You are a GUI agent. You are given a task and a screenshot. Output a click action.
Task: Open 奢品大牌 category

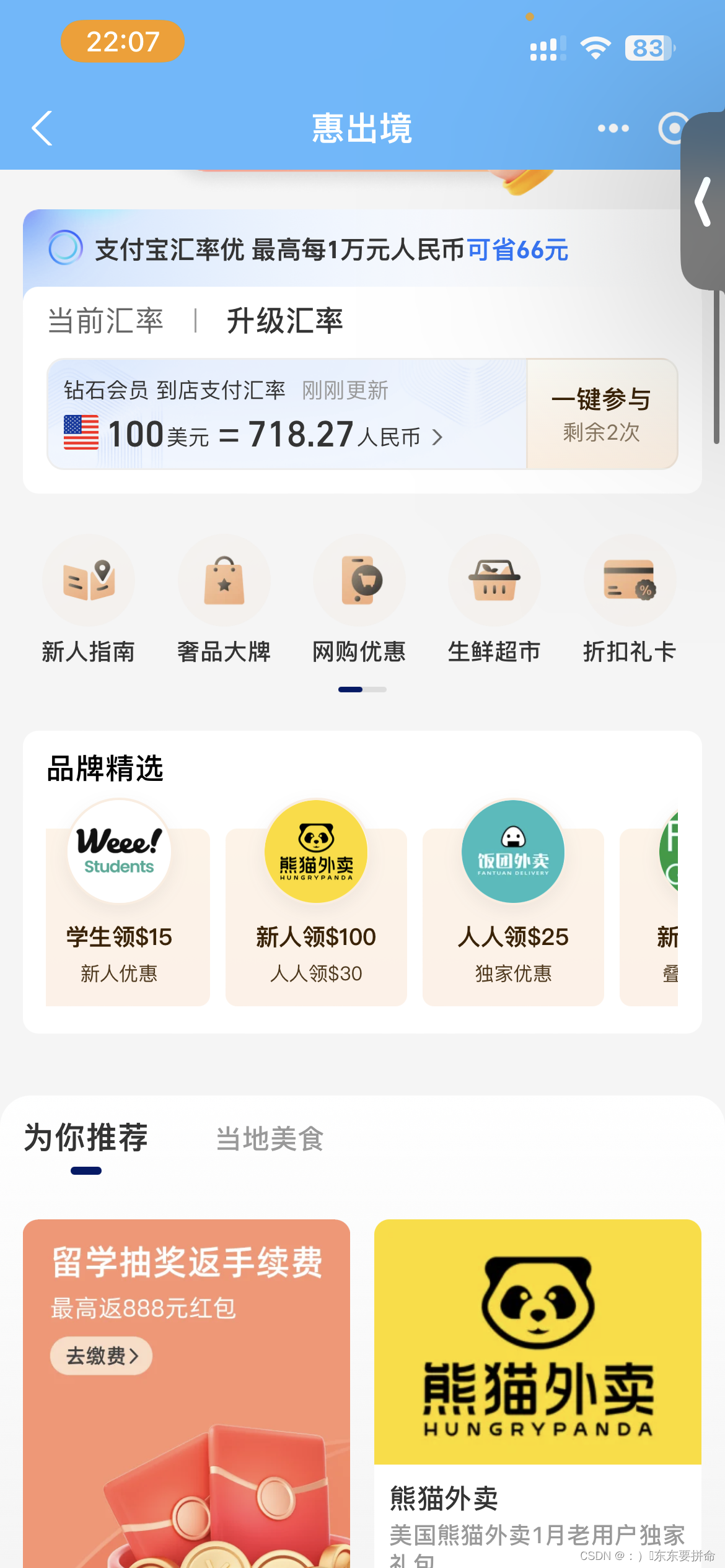click(x=224, y=599)
